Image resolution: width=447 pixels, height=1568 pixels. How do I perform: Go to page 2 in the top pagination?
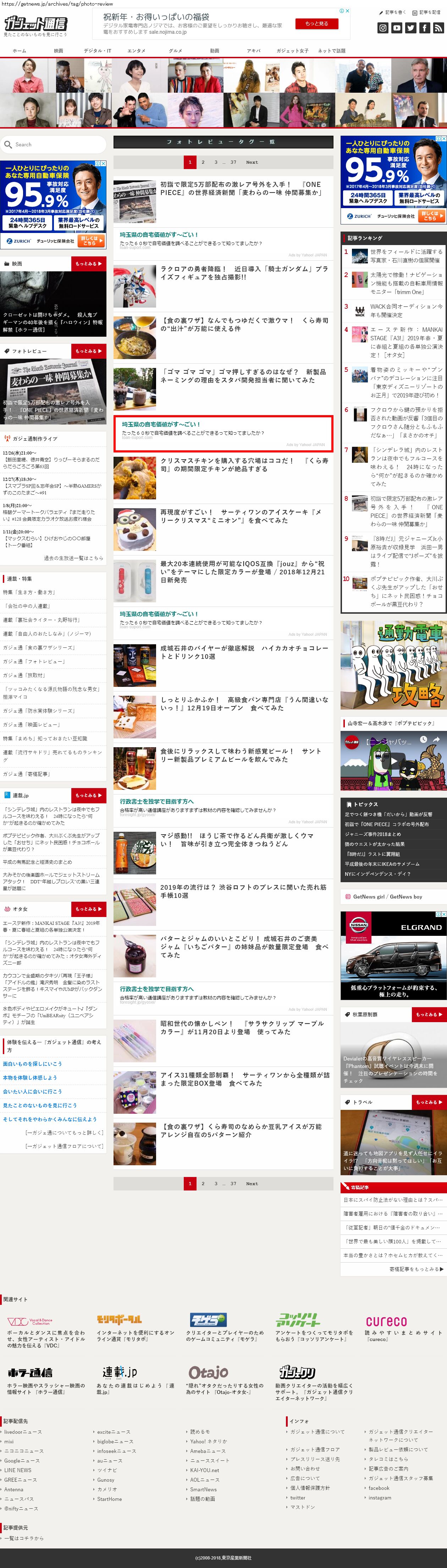pyautogui.click(x=203, y=162)
